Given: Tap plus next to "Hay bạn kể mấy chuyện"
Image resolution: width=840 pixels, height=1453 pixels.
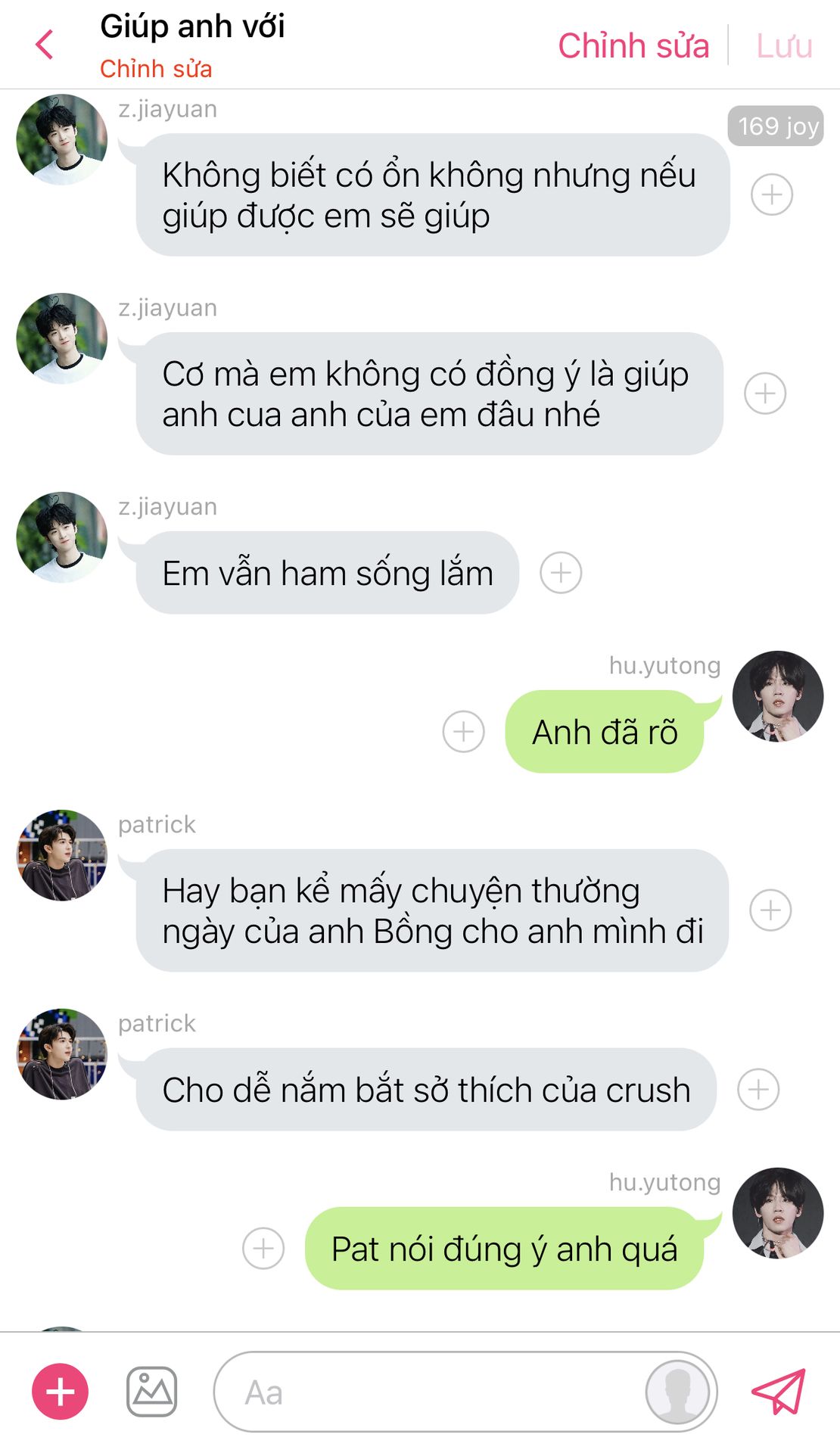Looking at the screenshot, I should [770, 910].
